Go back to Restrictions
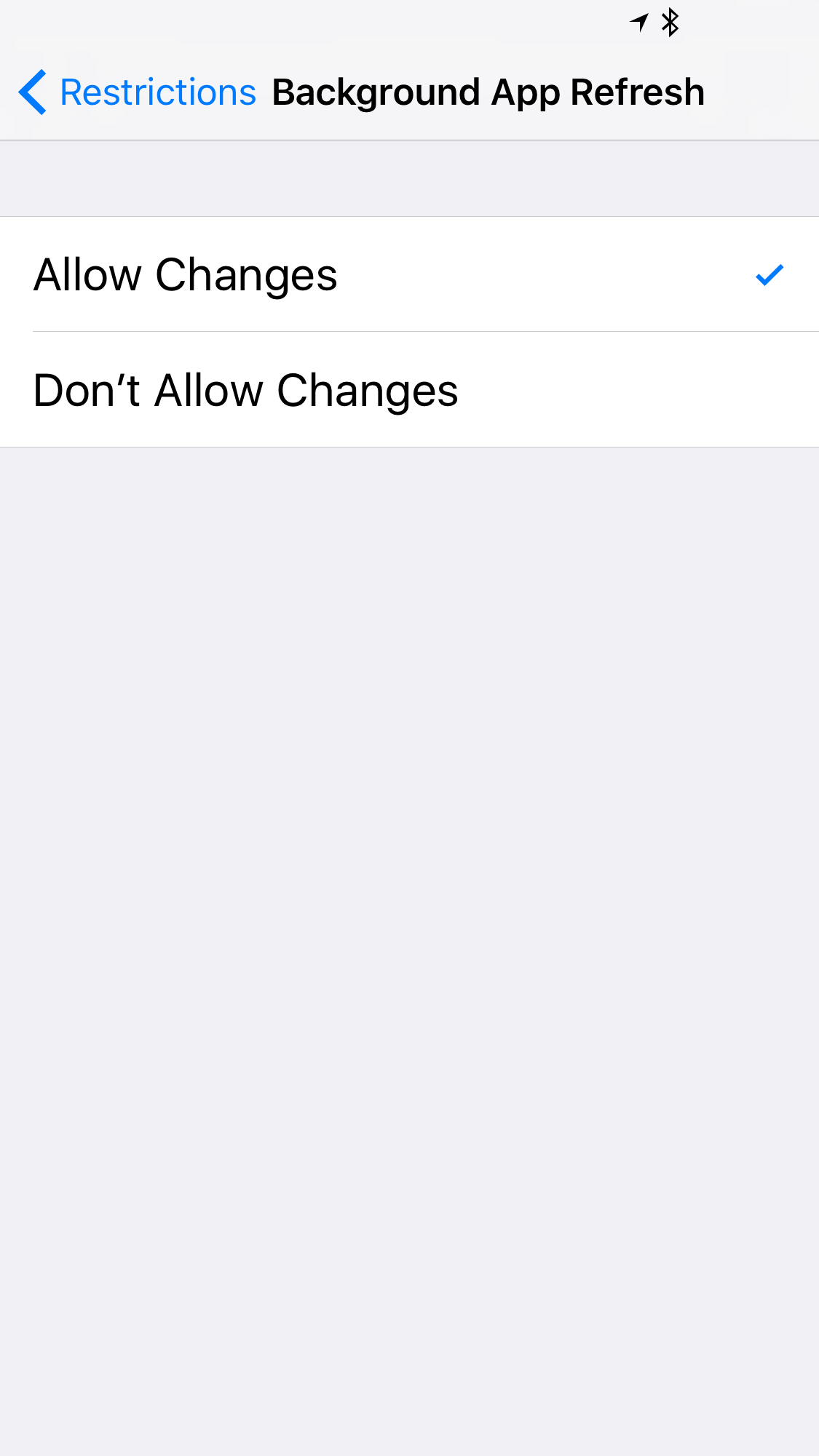Screen dimensions: 819x1456 (x=138, y=92)
